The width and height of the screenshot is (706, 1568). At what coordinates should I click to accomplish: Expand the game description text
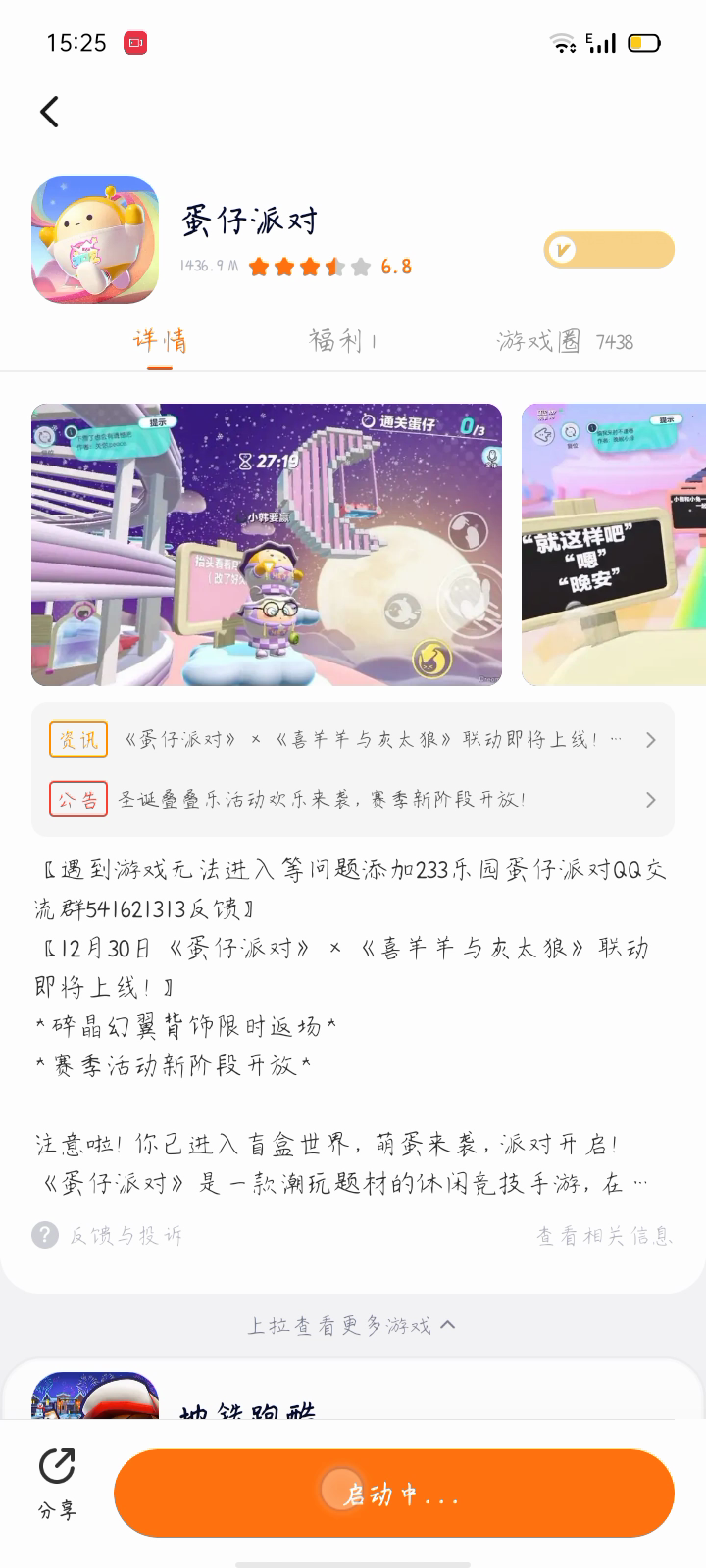[x=639, y=1183]
